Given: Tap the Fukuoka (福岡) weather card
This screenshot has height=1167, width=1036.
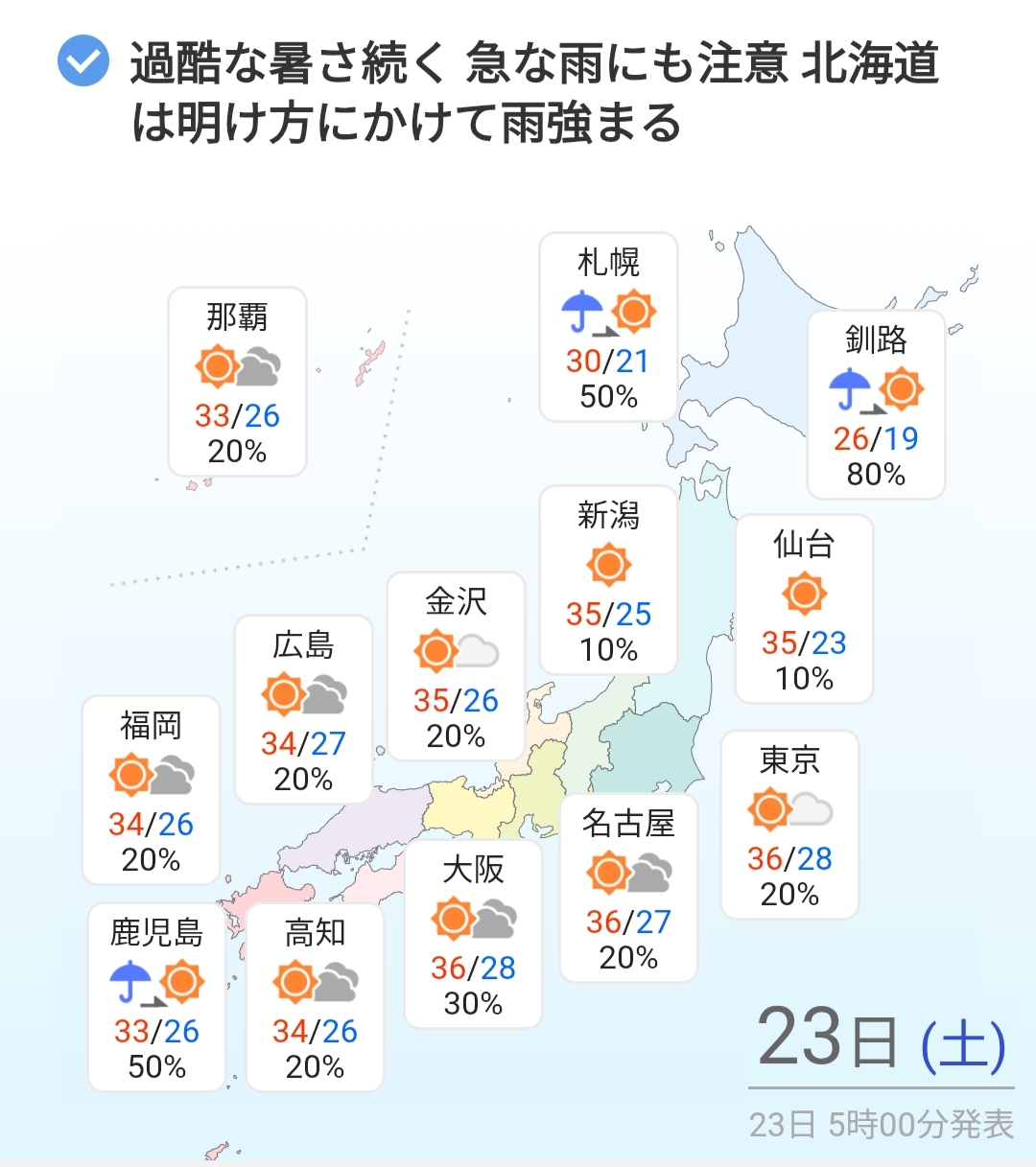Looking at the screenshot, I should point(151,790).
